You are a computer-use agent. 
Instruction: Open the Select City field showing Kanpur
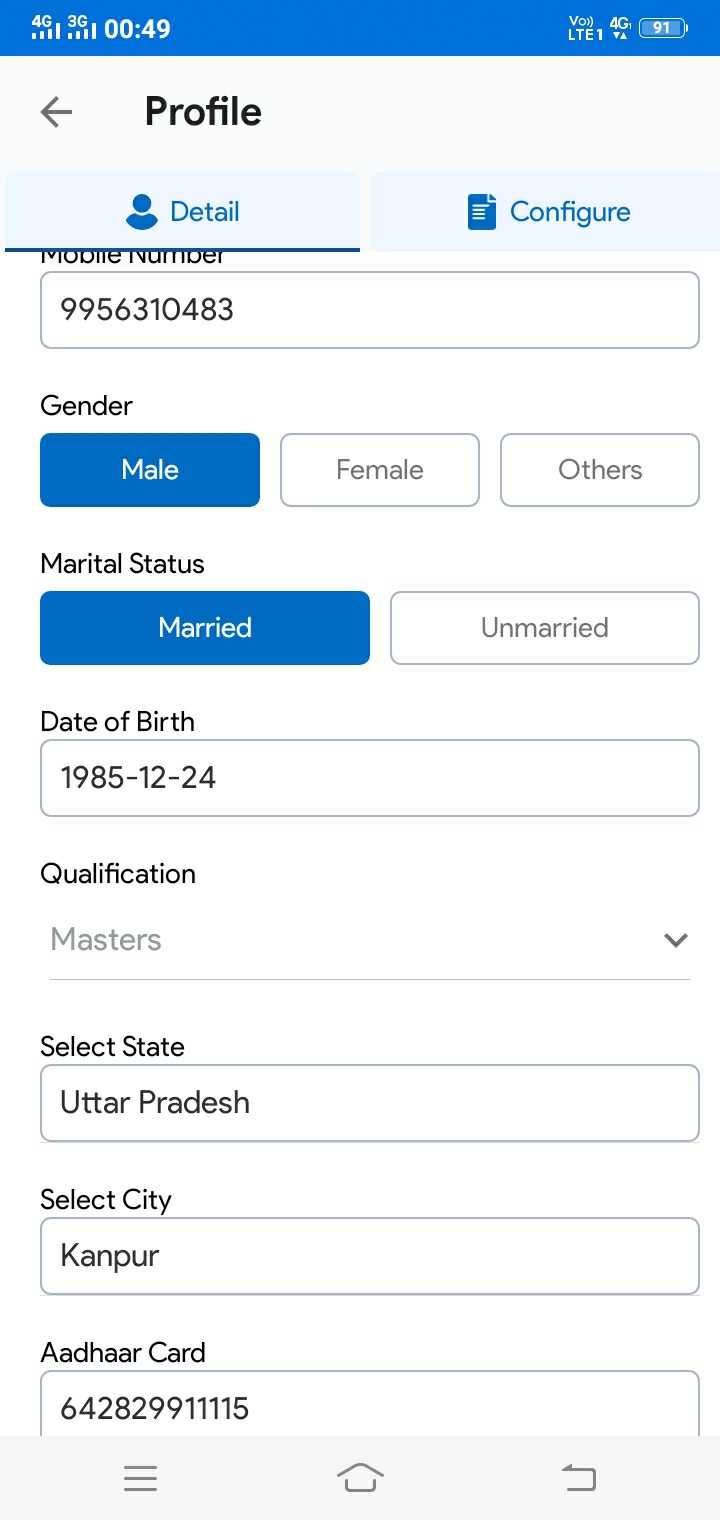click(x=370, y=1256)
